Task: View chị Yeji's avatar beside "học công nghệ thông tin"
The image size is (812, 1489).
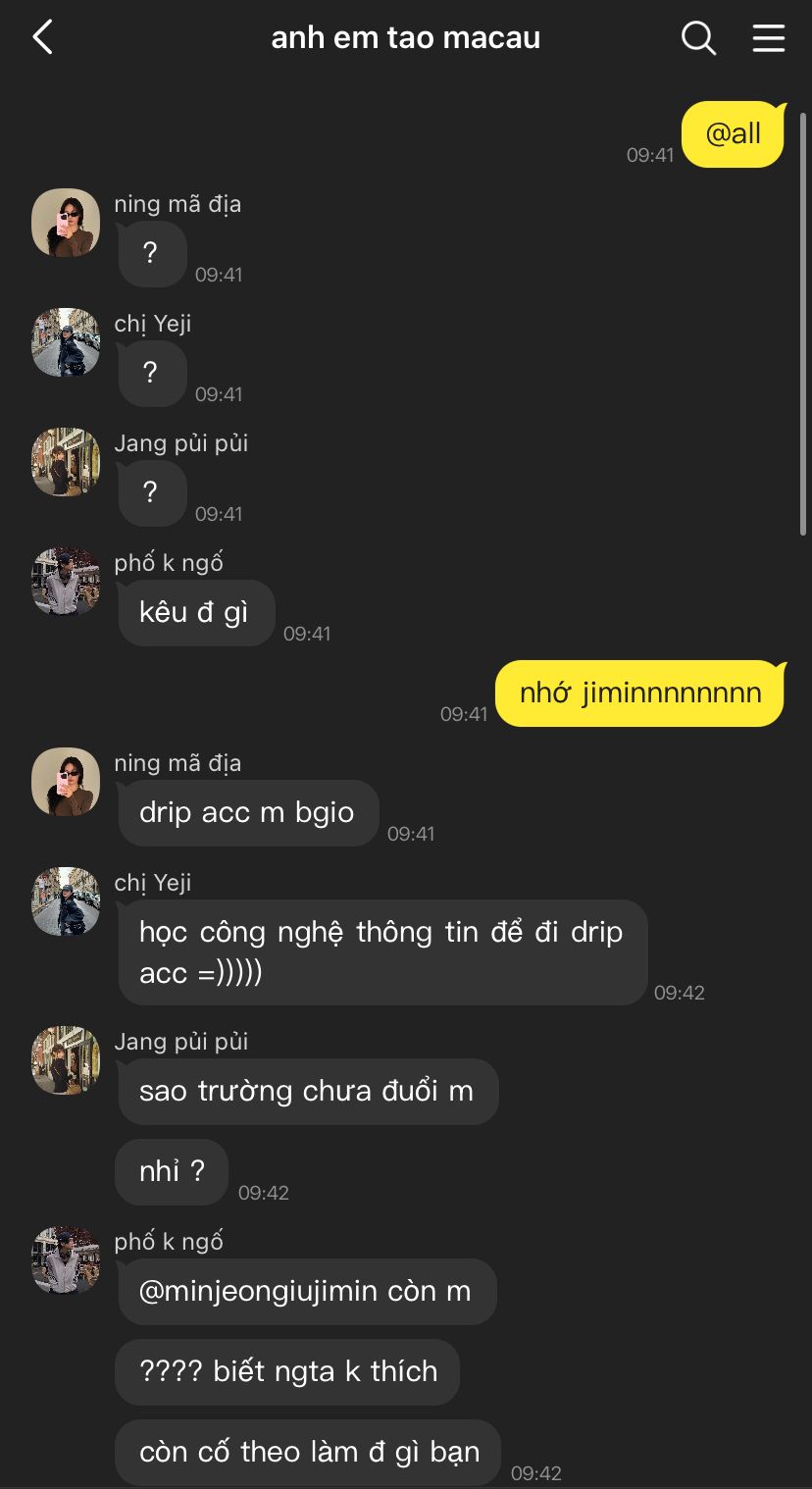Action: coord(66,901)
